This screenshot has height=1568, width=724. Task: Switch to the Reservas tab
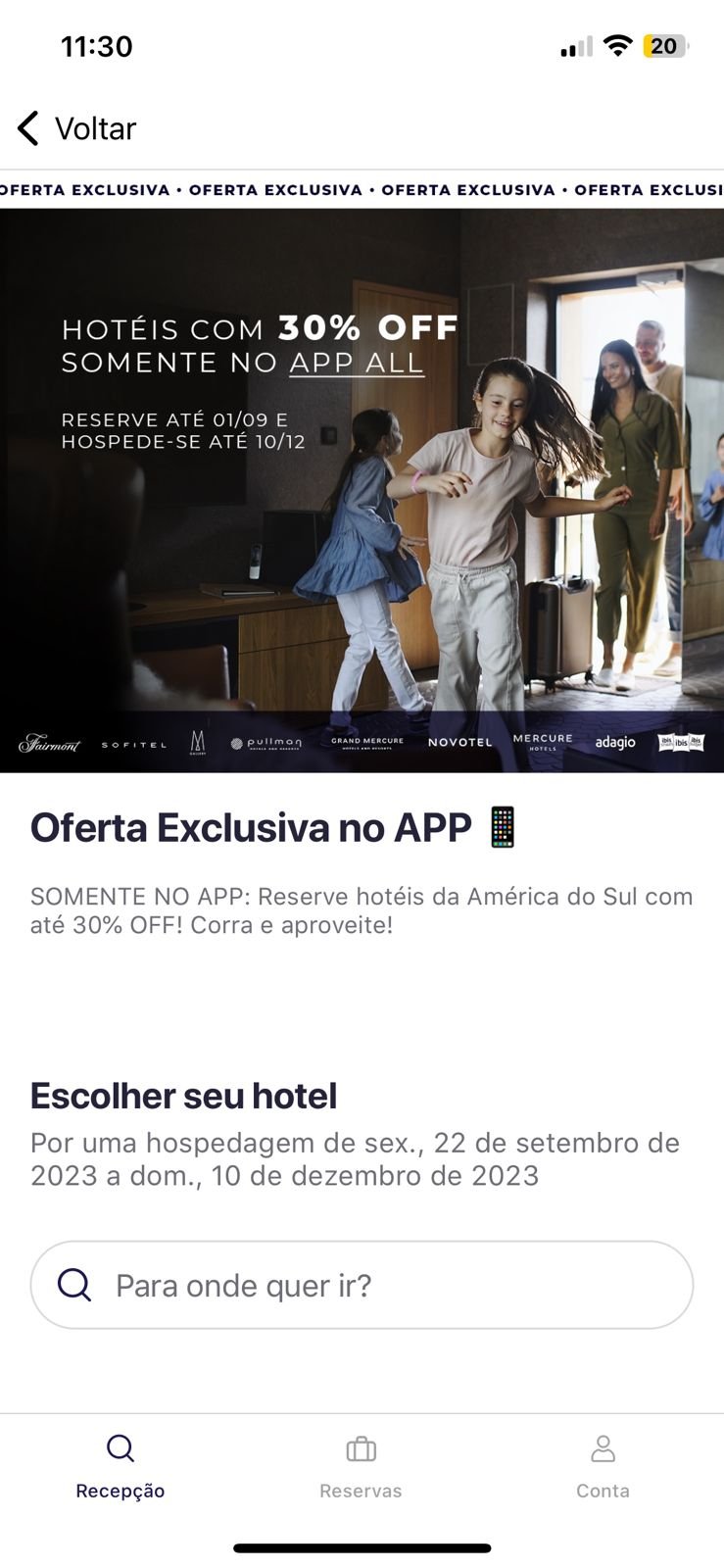click(361, 1466)
